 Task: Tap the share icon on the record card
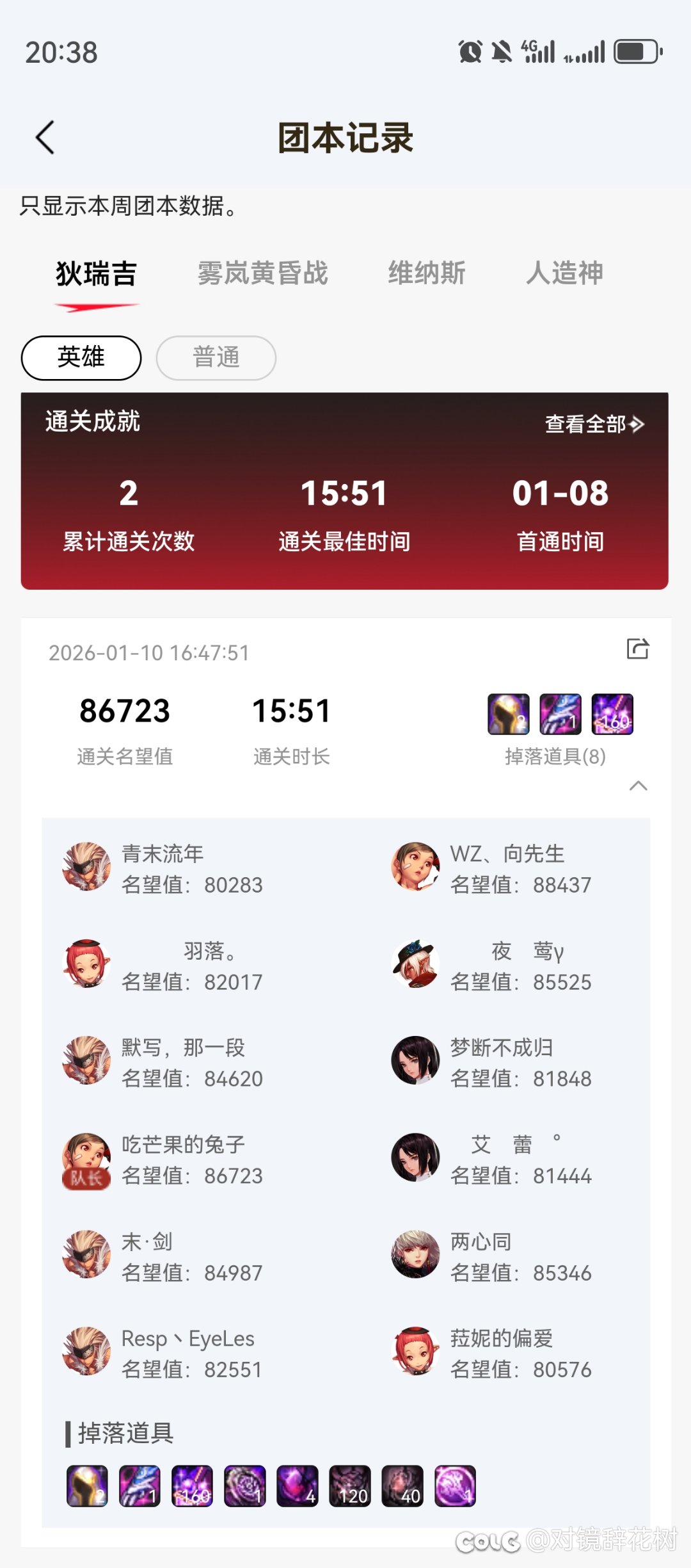coord(637,650)
